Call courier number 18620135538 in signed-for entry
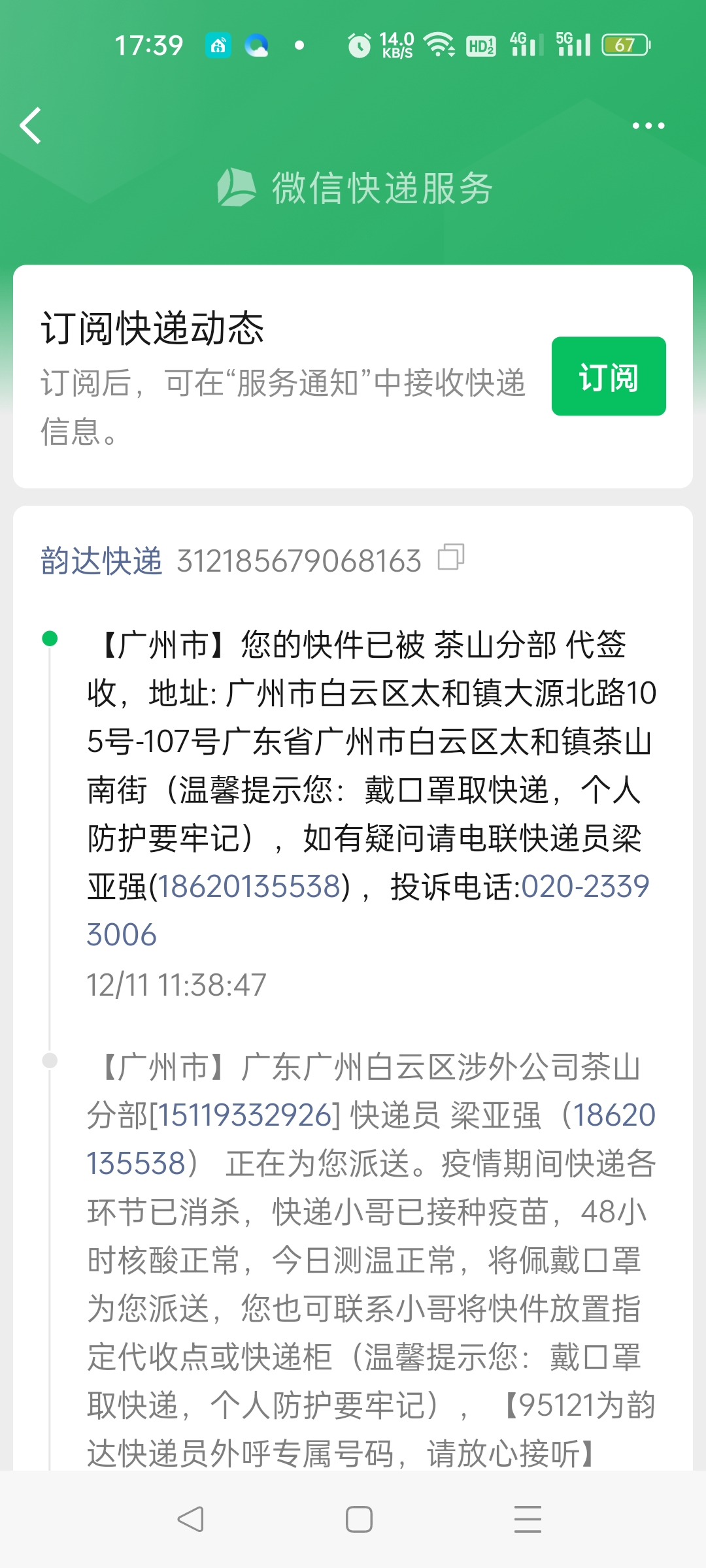 [249, 887]
